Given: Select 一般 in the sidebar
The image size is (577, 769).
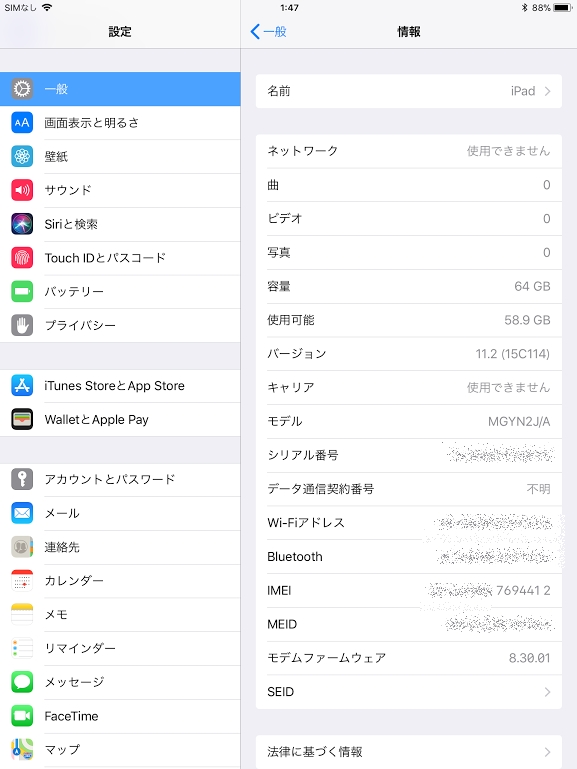Looking at the screenshot, I should pyautogui.click(x=120, y=89).
